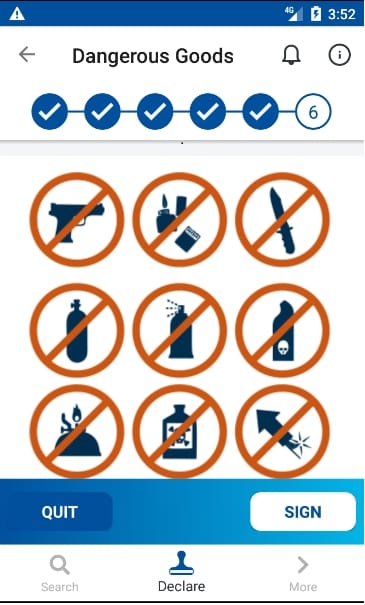The width and height of the screenshot is (365, 605).
Task: Open the notifications bell
Action: tap(291, 55)
